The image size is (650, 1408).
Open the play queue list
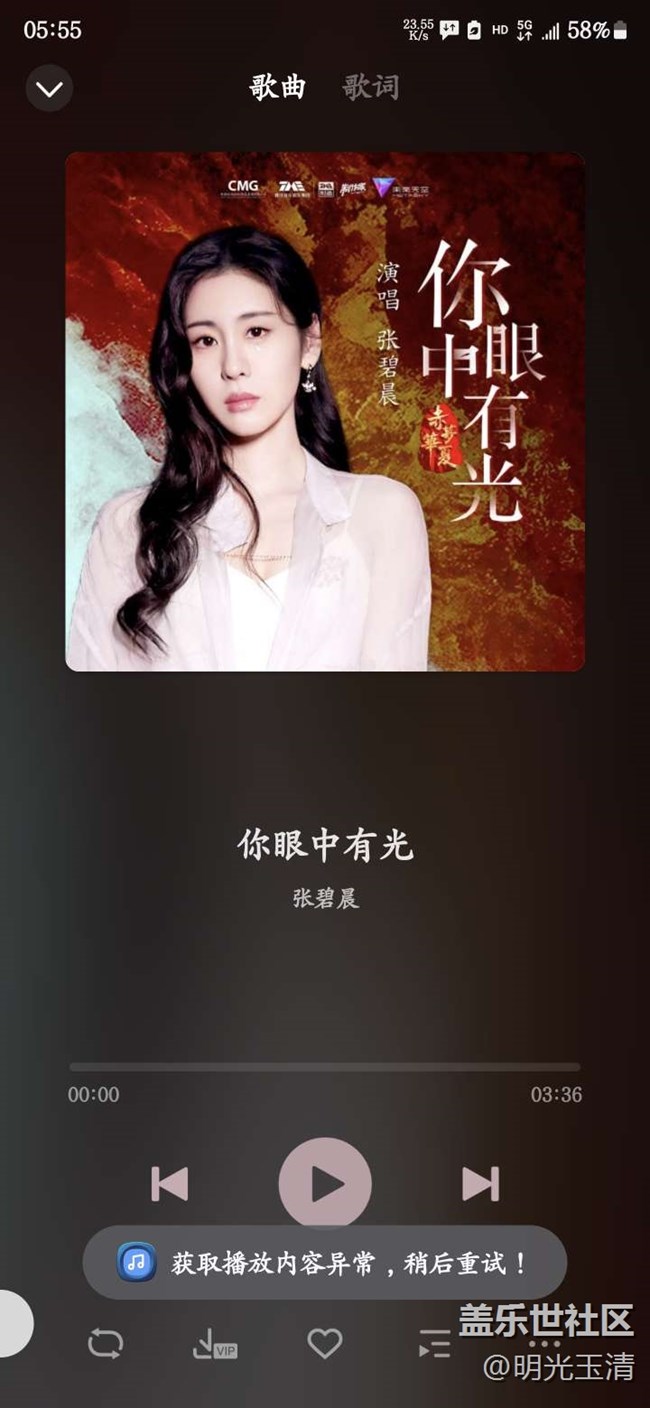[x=434, y=1344]
